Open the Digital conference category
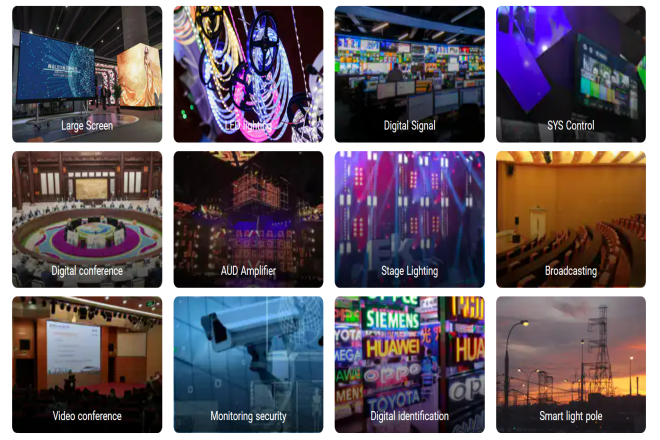Viewport: 660px width, 440px height. (x=87, y=220)
